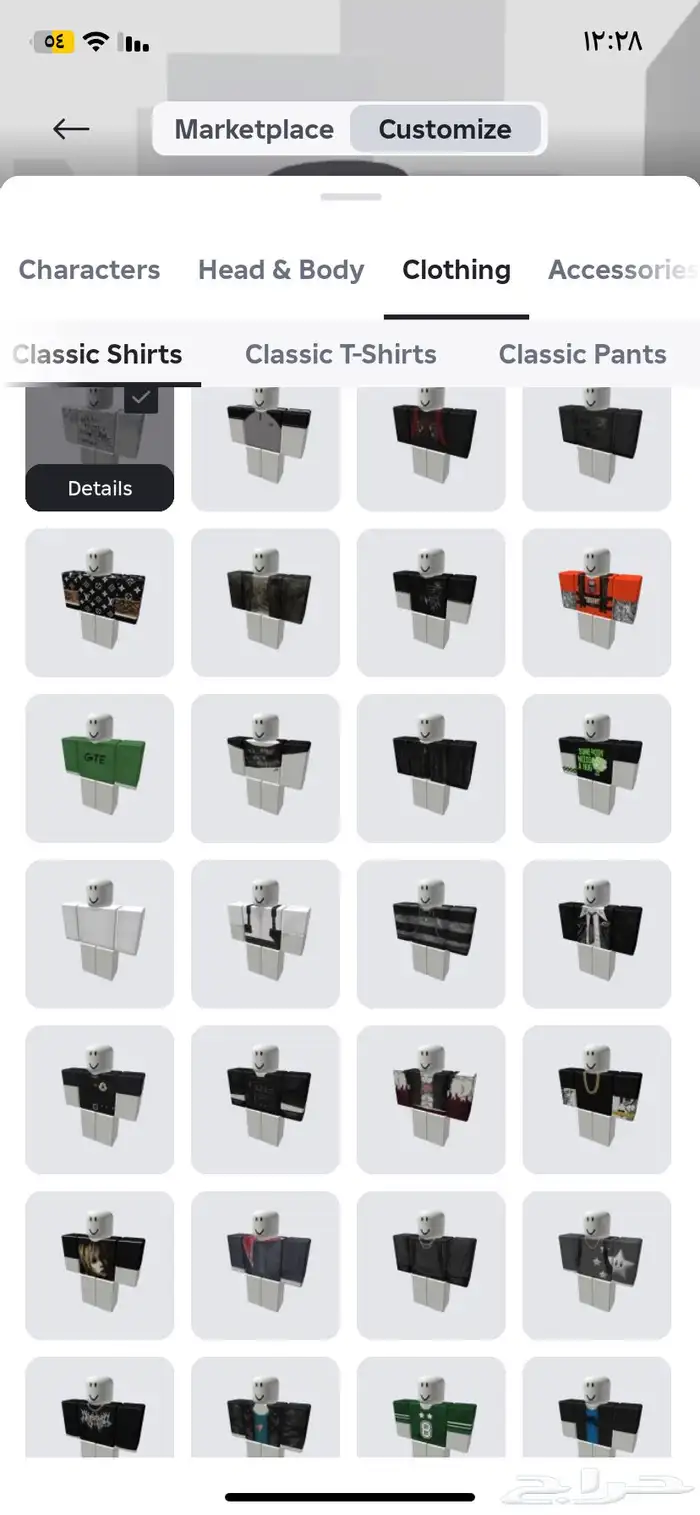Open the Characters tab
This screenshot has height=1515, width=700.
point(89,270)
